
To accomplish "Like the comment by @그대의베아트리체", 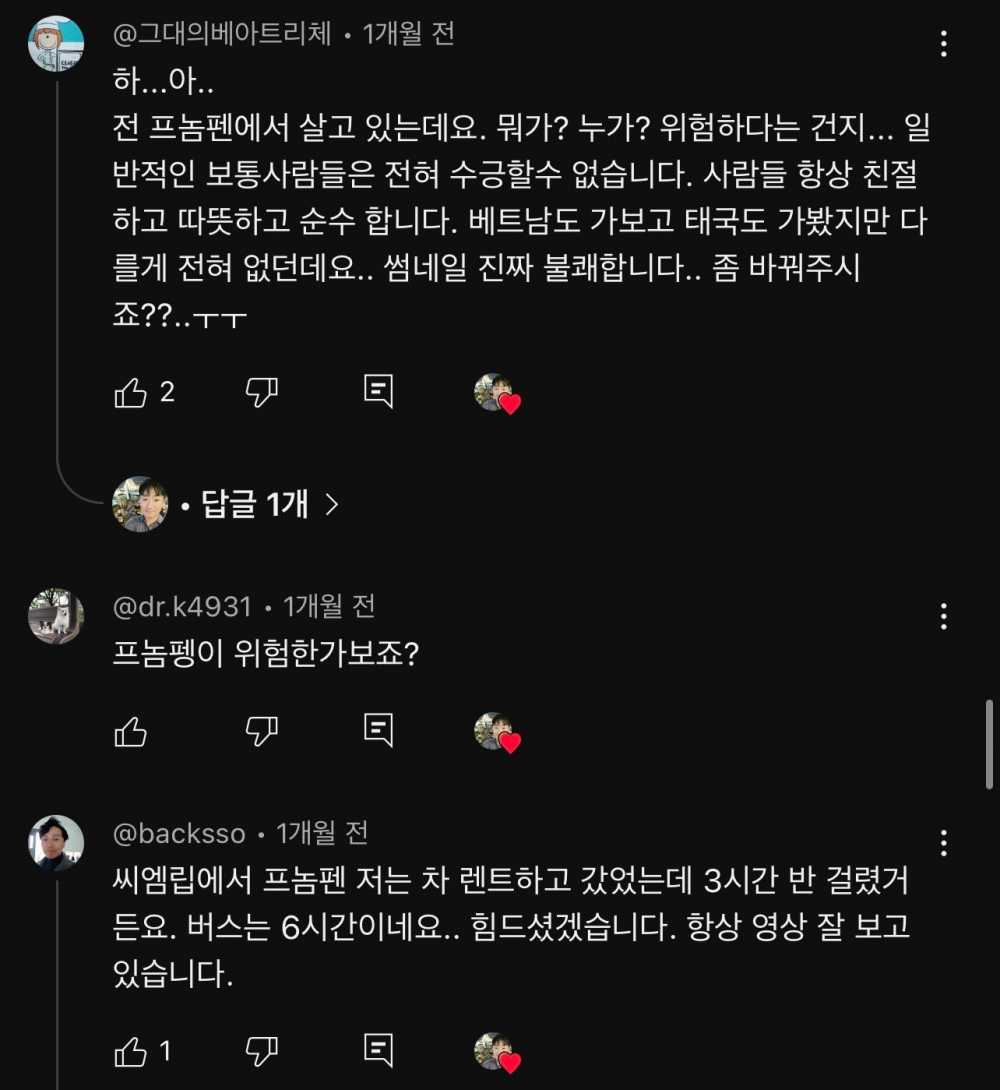I will point(131,393).
